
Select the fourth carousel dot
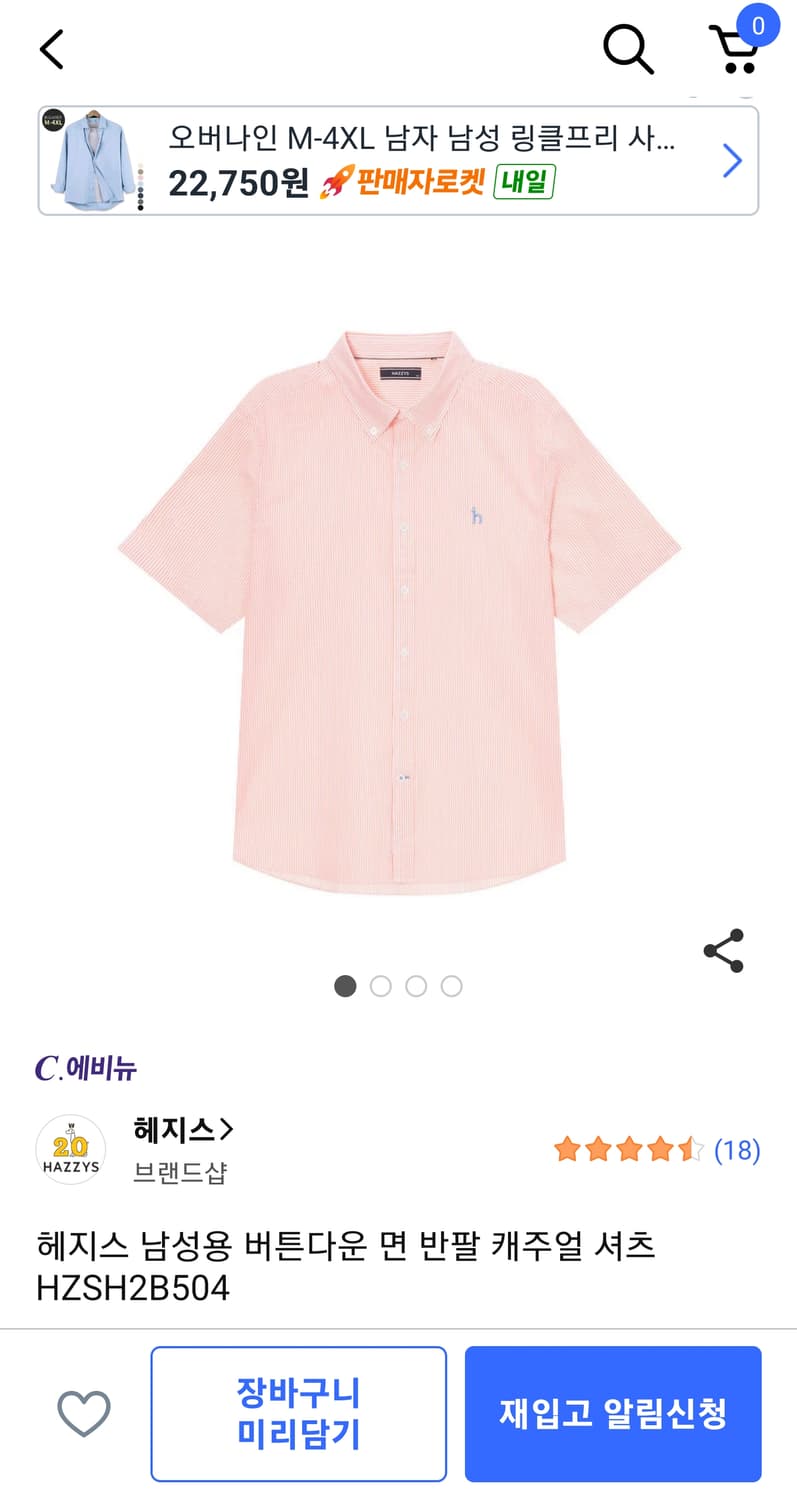pyautogui.click(x=453, y=986)
